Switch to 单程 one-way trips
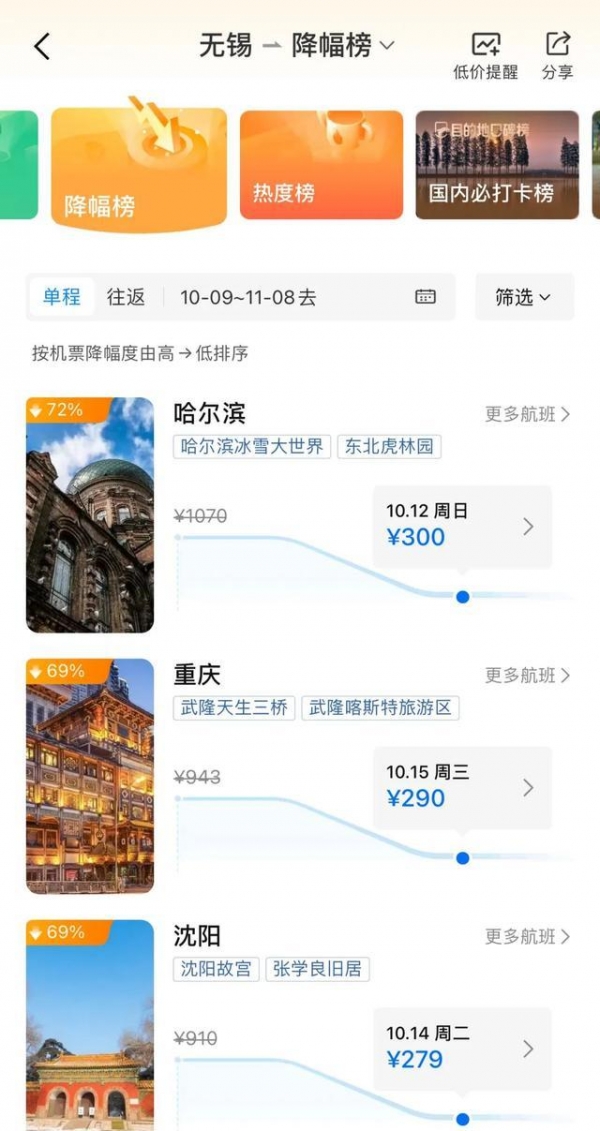Image resolution: width=600 pixels, height=1131 pixels. [x=61, y=297]
